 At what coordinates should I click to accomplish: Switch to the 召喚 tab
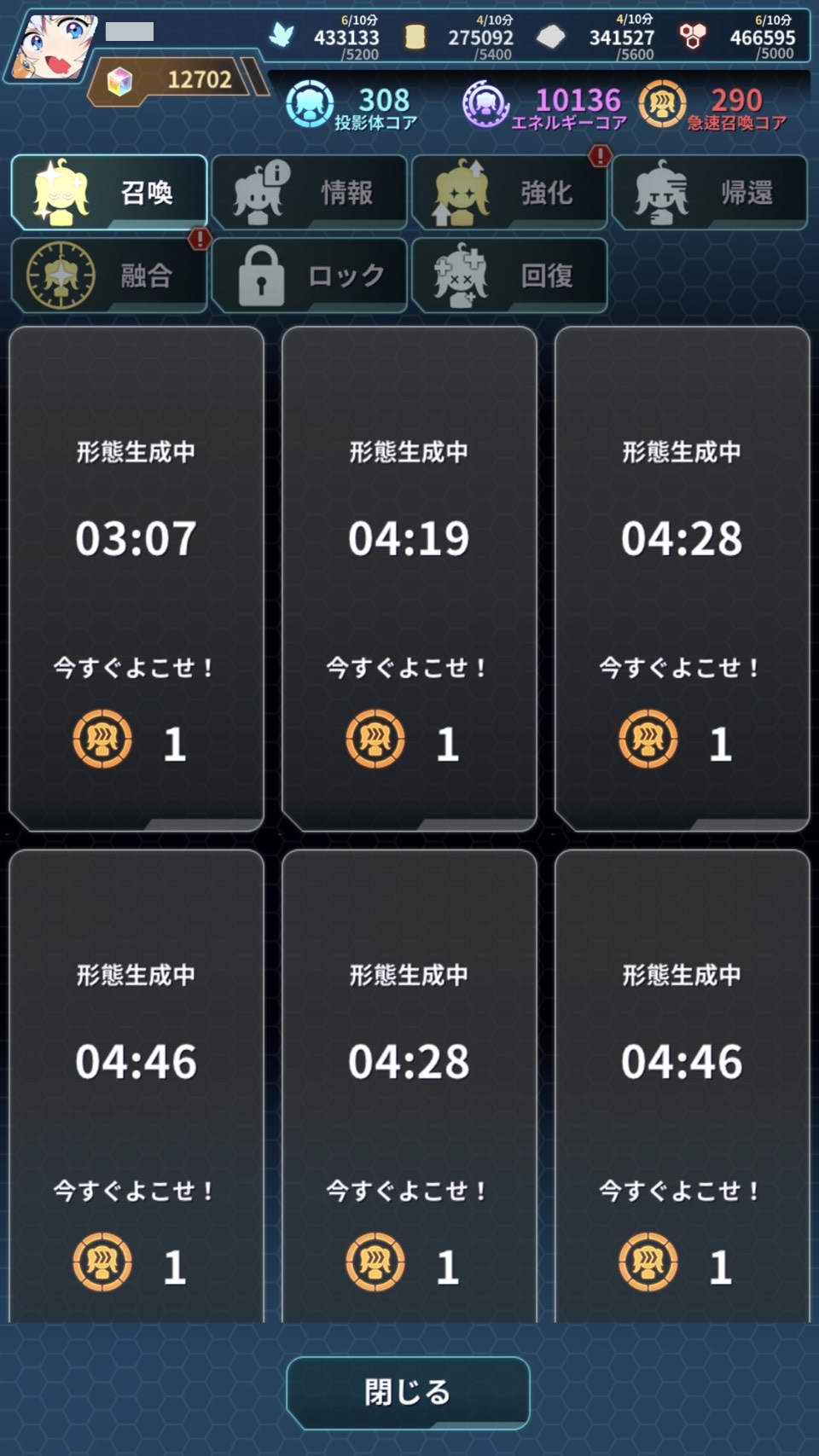pos(109,192)
